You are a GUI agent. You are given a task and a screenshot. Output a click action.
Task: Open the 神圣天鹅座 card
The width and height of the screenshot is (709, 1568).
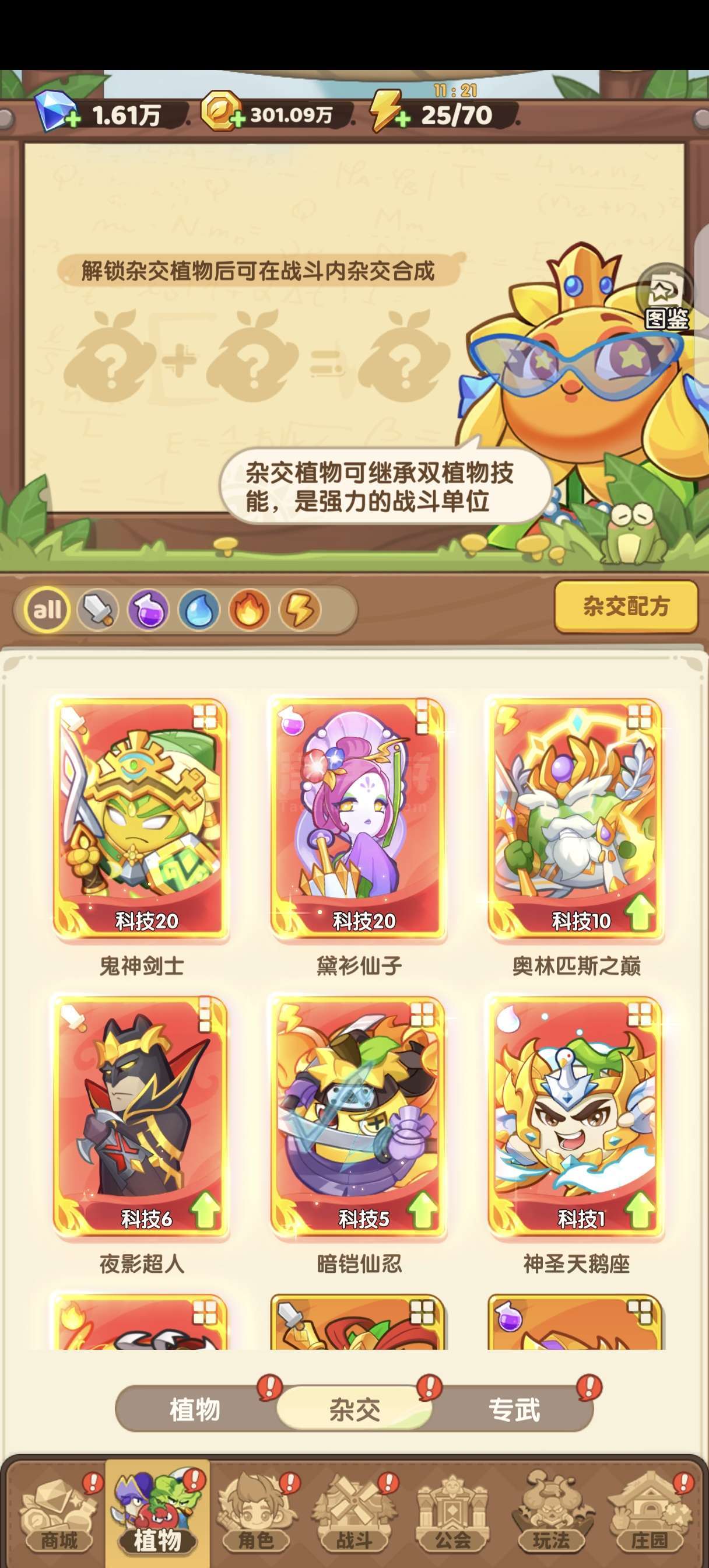click(575, 1117)
